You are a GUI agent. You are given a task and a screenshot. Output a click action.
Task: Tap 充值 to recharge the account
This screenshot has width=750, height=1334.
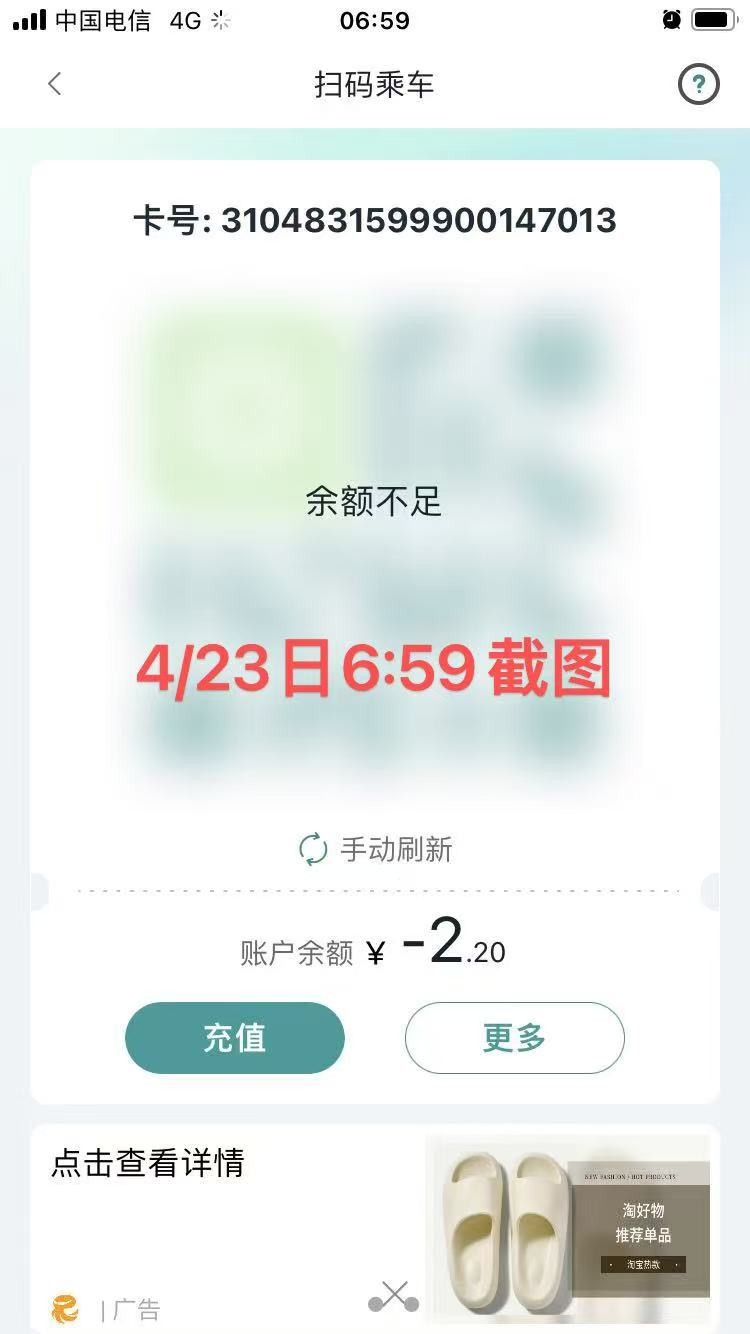tap(235, 1038)
